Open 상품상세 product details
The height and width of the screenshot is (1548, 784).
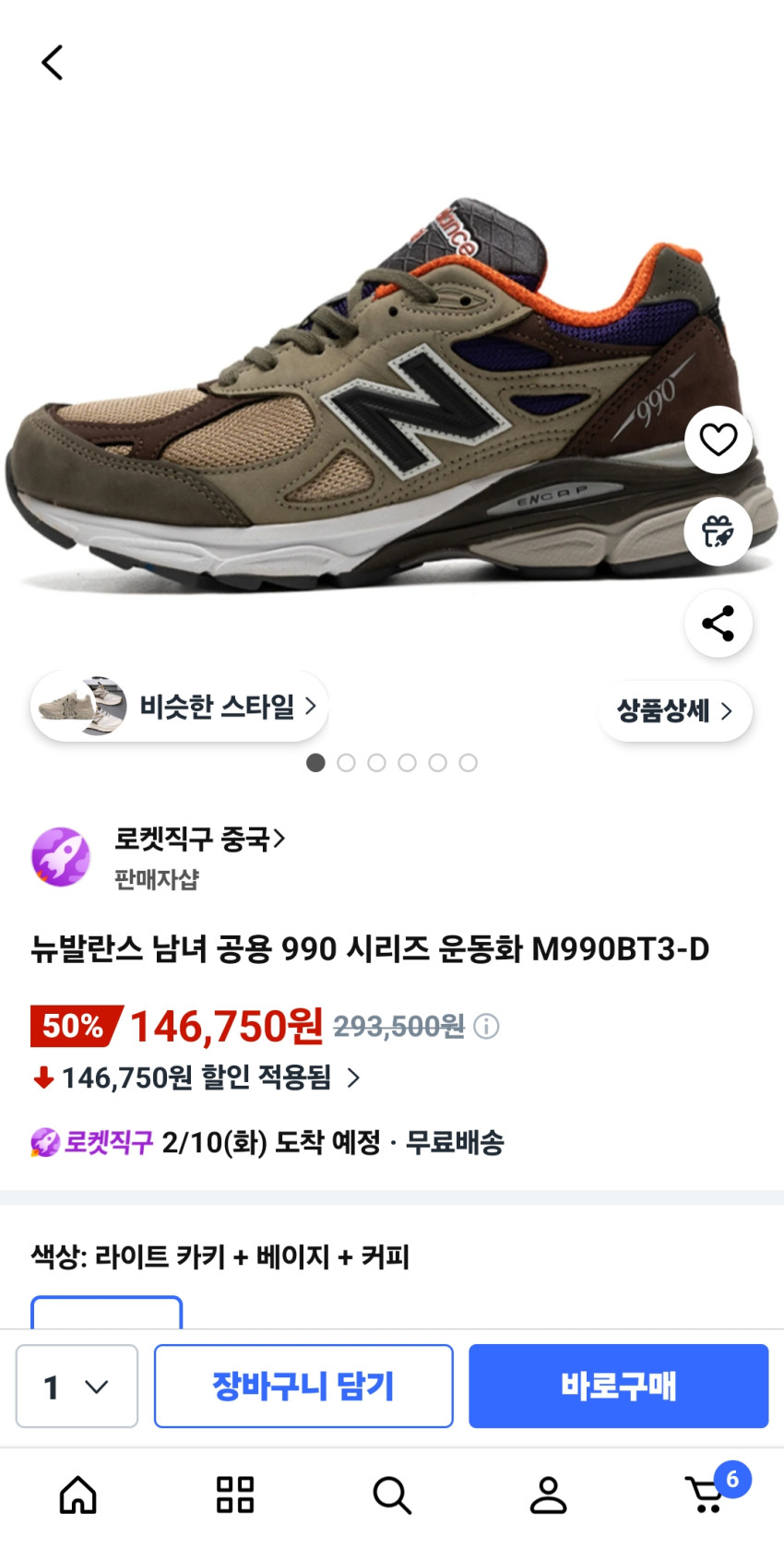(x=674, y=710)
